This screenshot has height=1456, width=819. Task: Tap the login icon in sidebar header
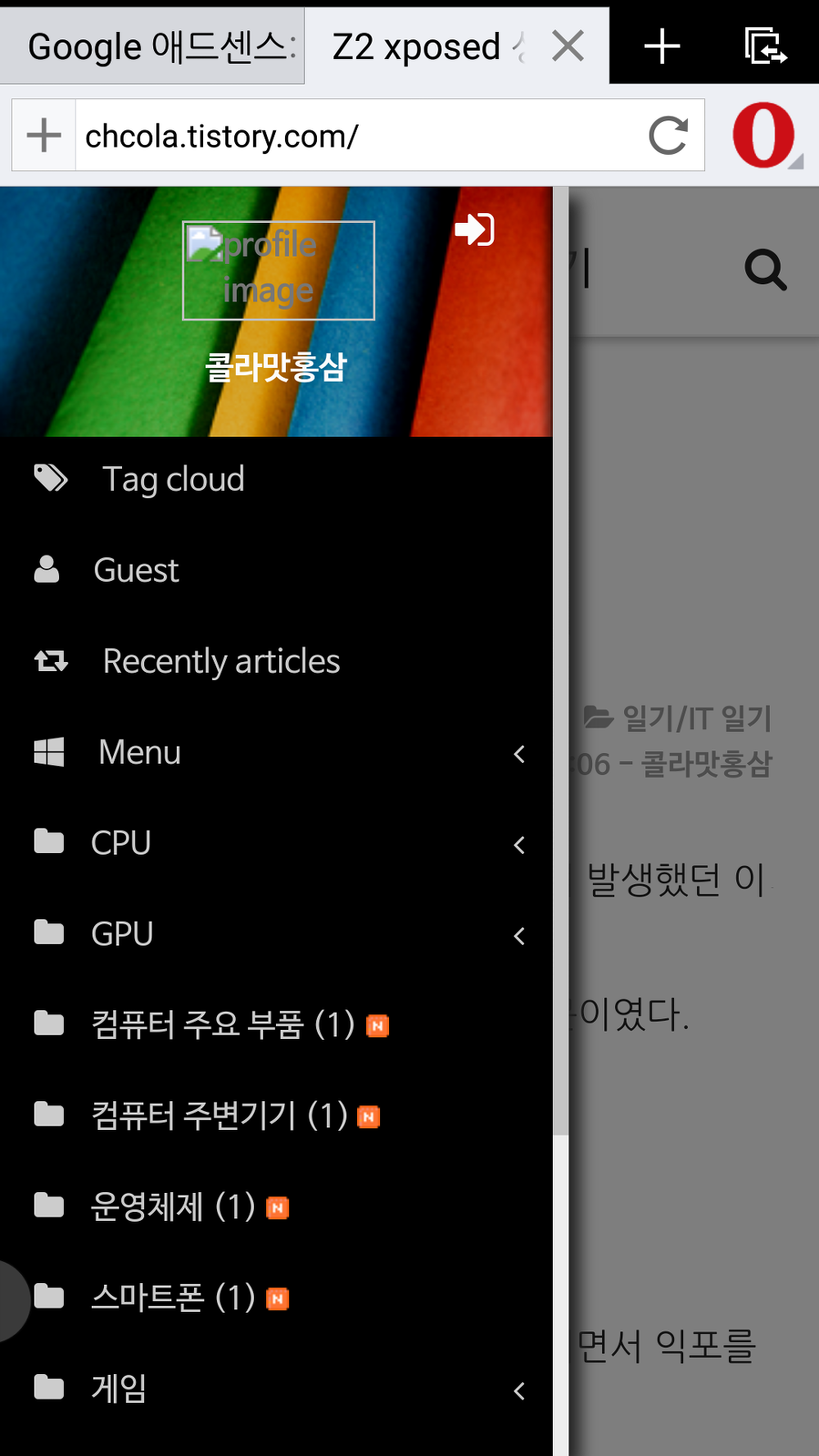(x=475, y=229)
